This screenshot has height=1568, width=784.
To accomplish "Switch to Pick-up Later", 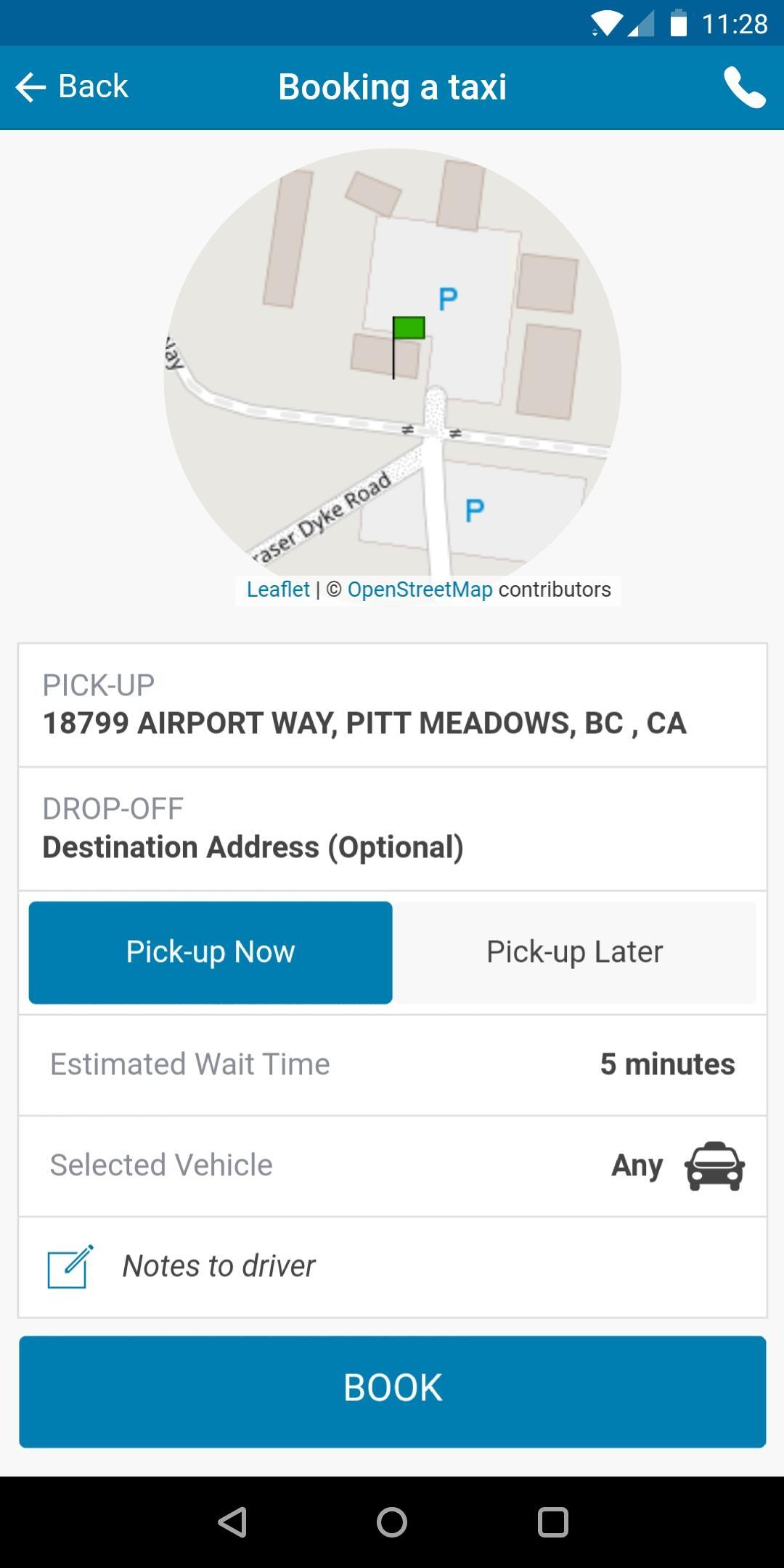I will (574, 952).
